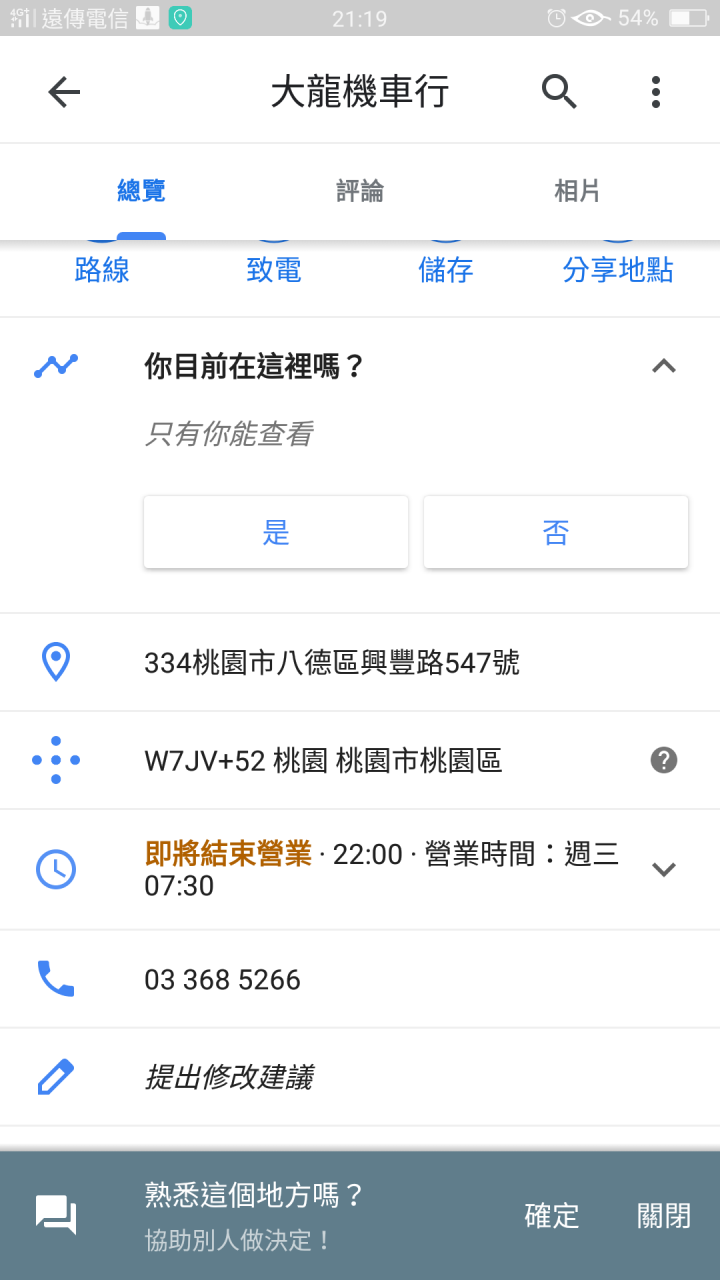The height and width of the screenshot is (1280, 720).
Task: Select the 總覽 tab
Action: coord(141,191)
